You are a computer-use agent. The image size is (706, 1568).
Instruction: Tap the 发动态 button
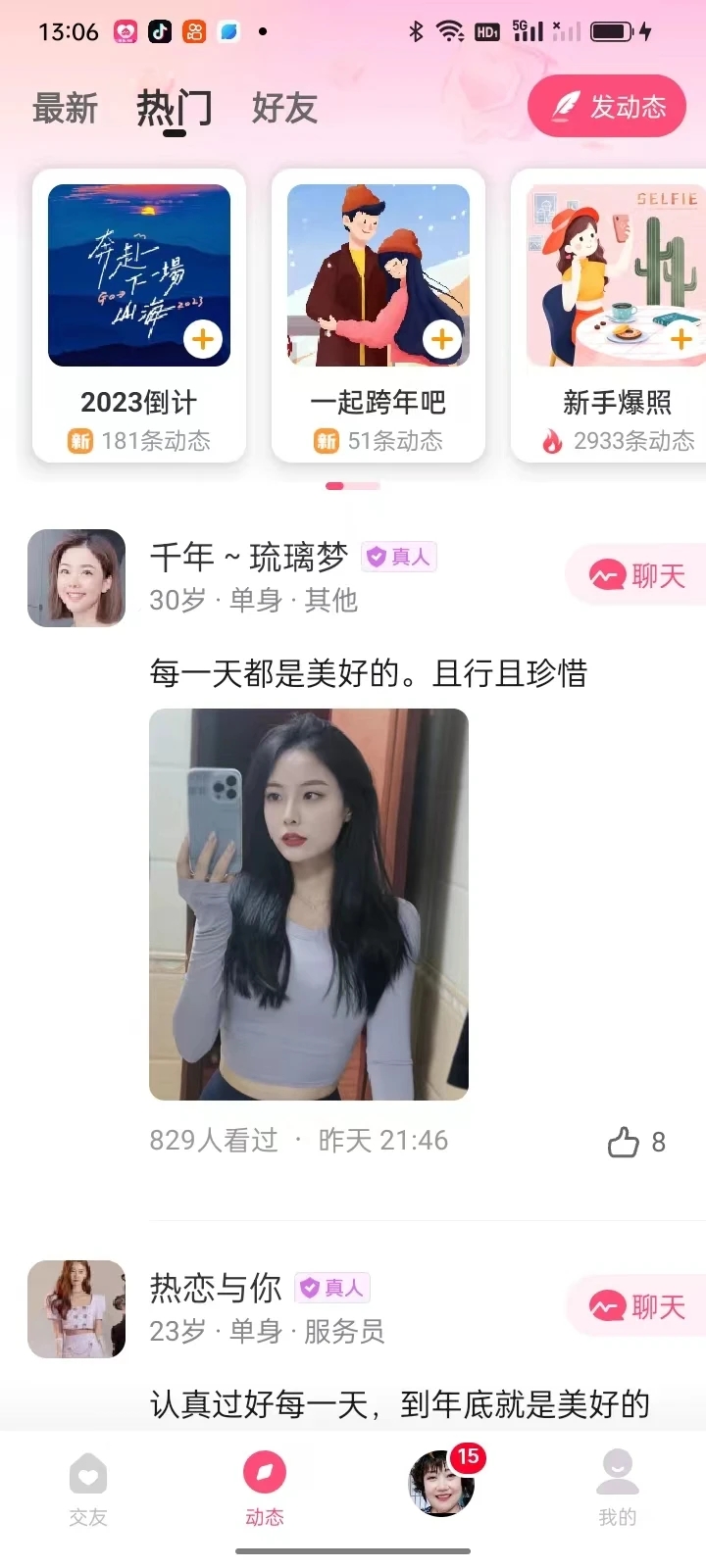pyautogui.click(x=607, y=105)
